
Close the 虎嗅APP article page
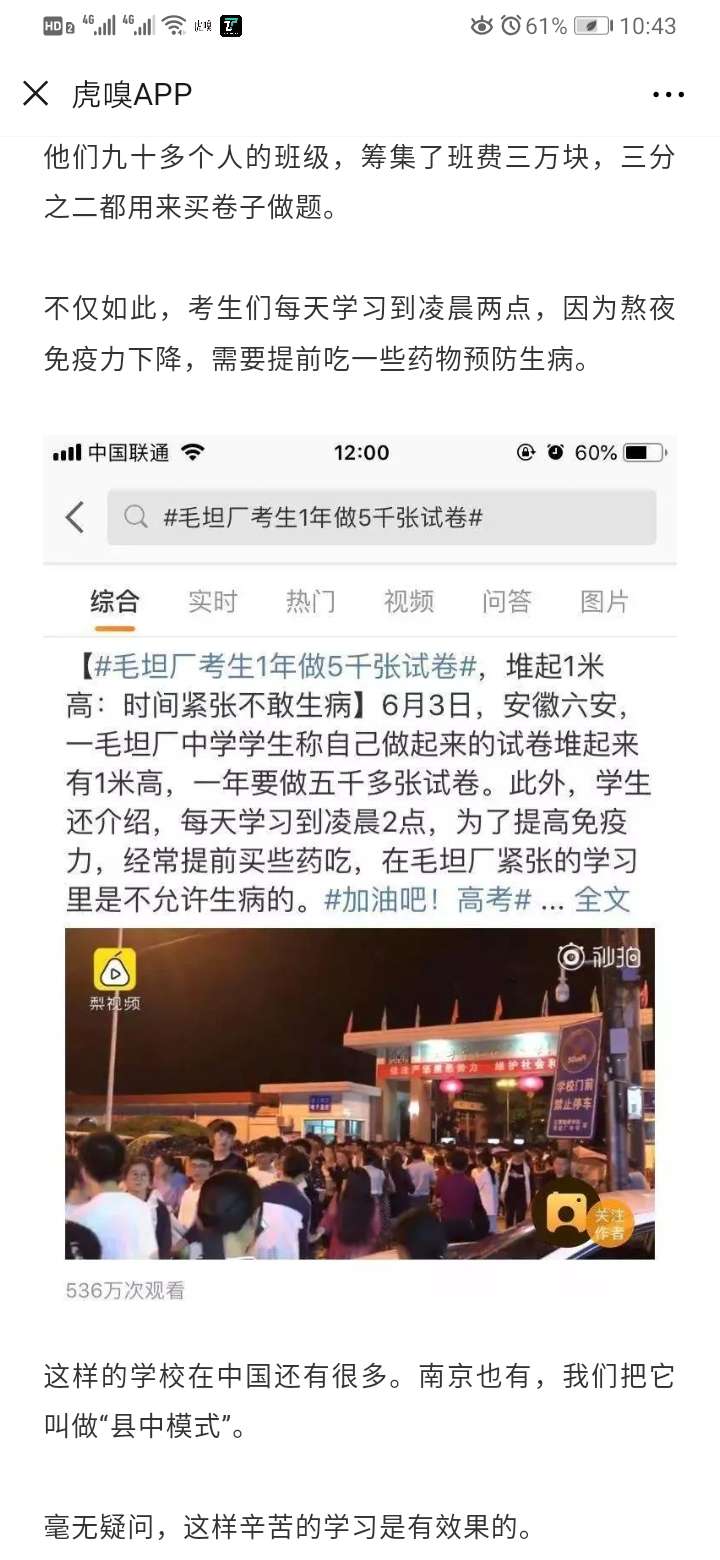pyautogui.click(x=36, y=94)
